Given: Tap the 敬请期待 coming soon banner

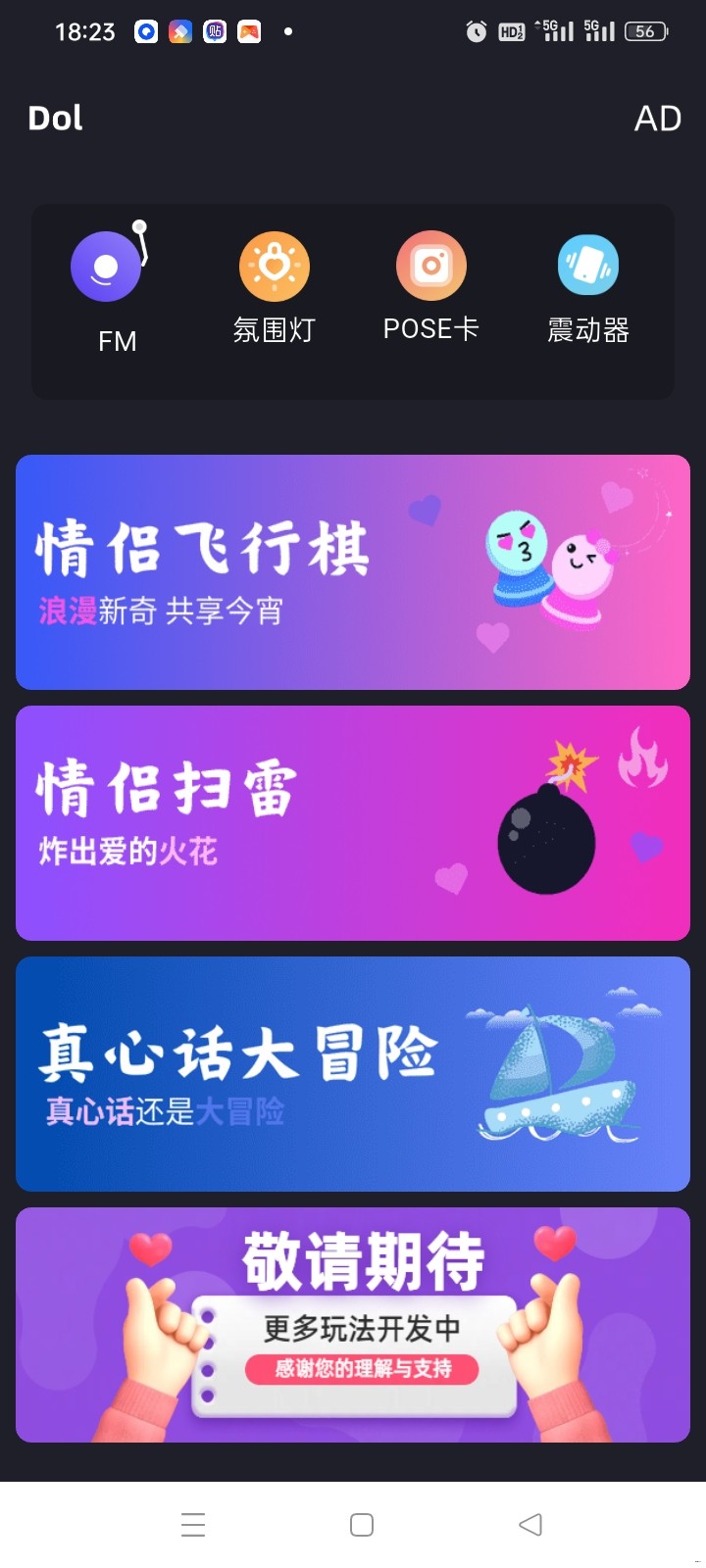Looking at the screenshot, I should click(353, 1326).
